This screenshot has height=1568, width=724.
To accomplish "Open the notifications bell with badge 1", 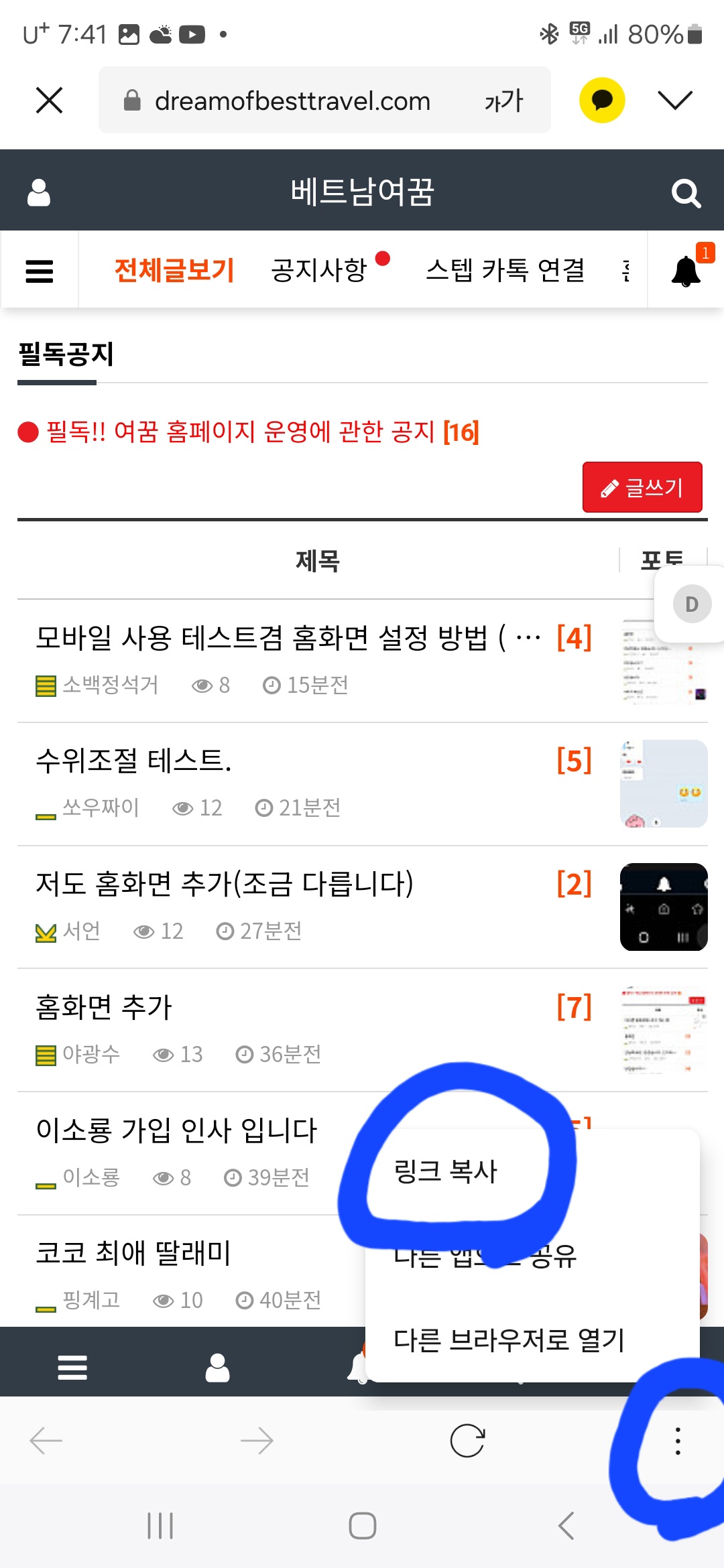I will (686, 271).
